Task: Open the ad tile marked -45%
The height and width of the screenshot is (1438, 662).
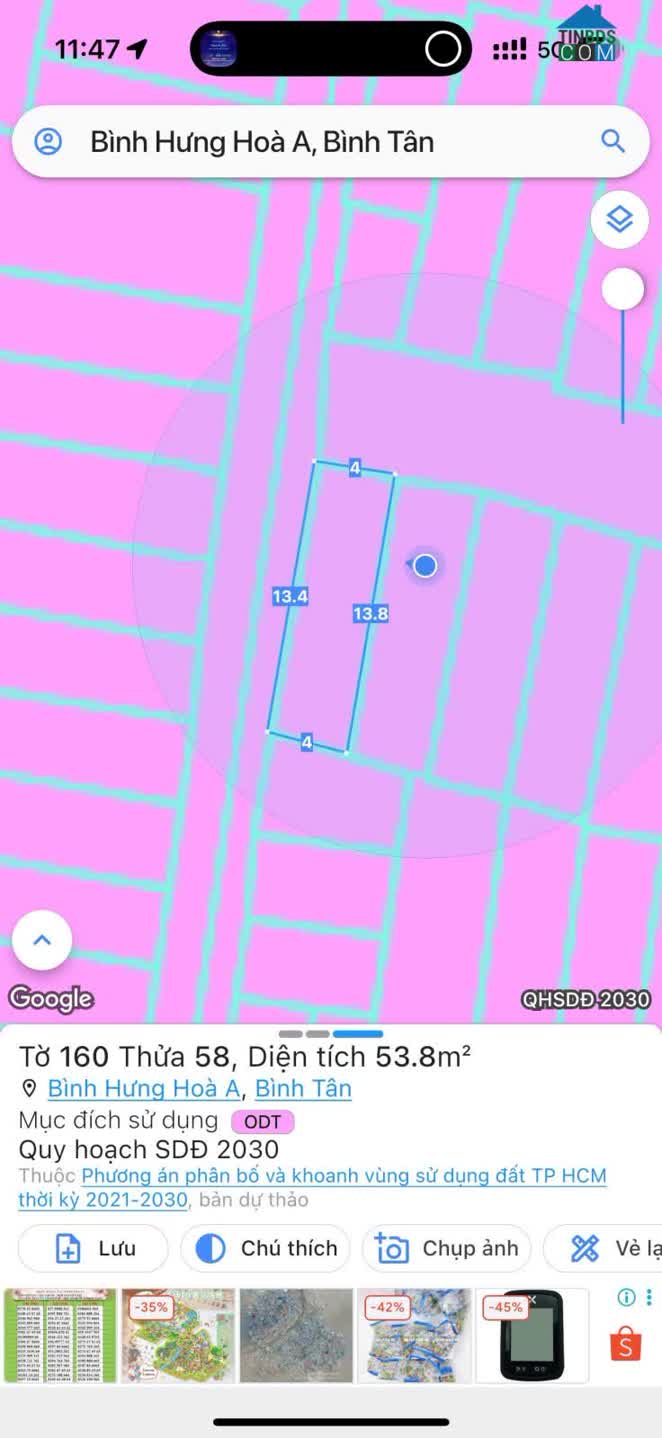Action: 531,1336
